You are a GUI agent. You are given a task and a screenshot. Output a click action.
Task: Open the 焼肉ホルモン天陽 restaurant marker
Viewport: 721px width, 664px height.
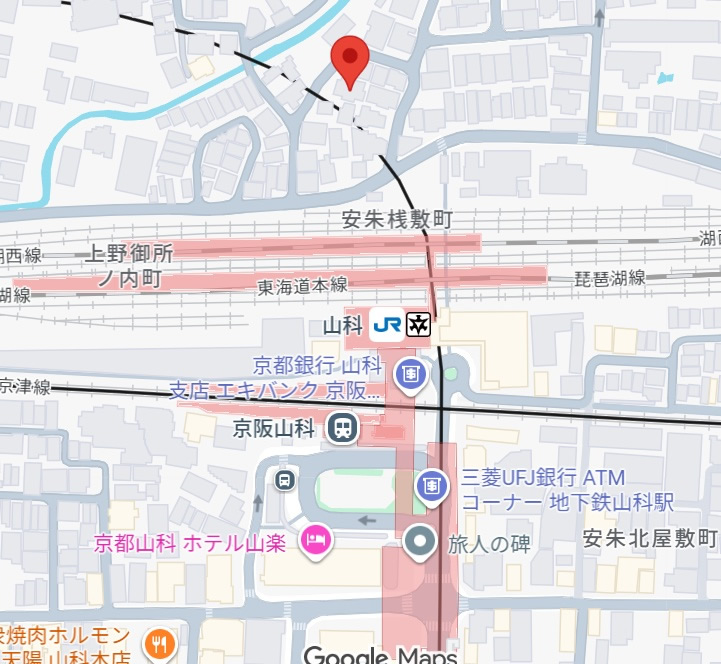158,643
